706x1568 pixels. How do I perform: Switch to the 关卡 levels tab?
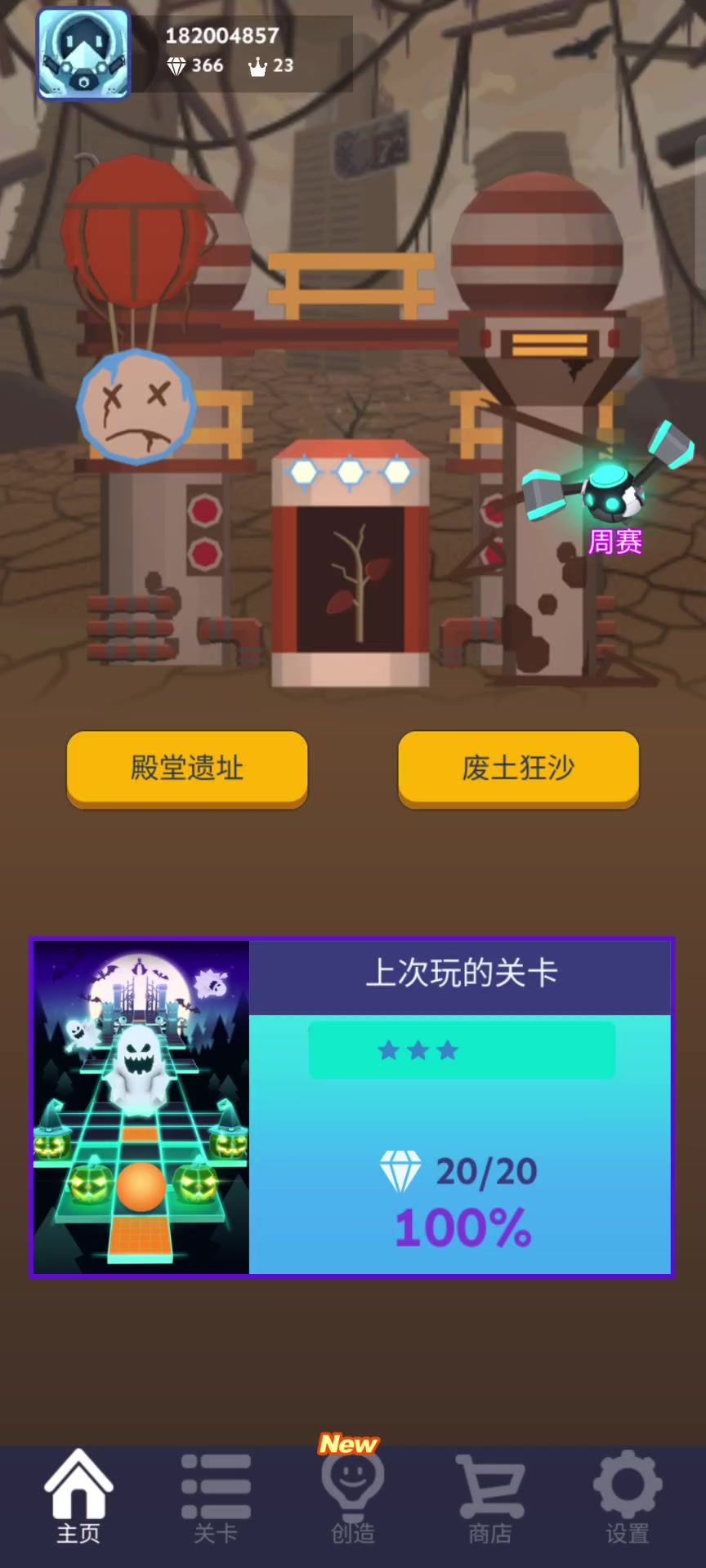[216, 1498]
